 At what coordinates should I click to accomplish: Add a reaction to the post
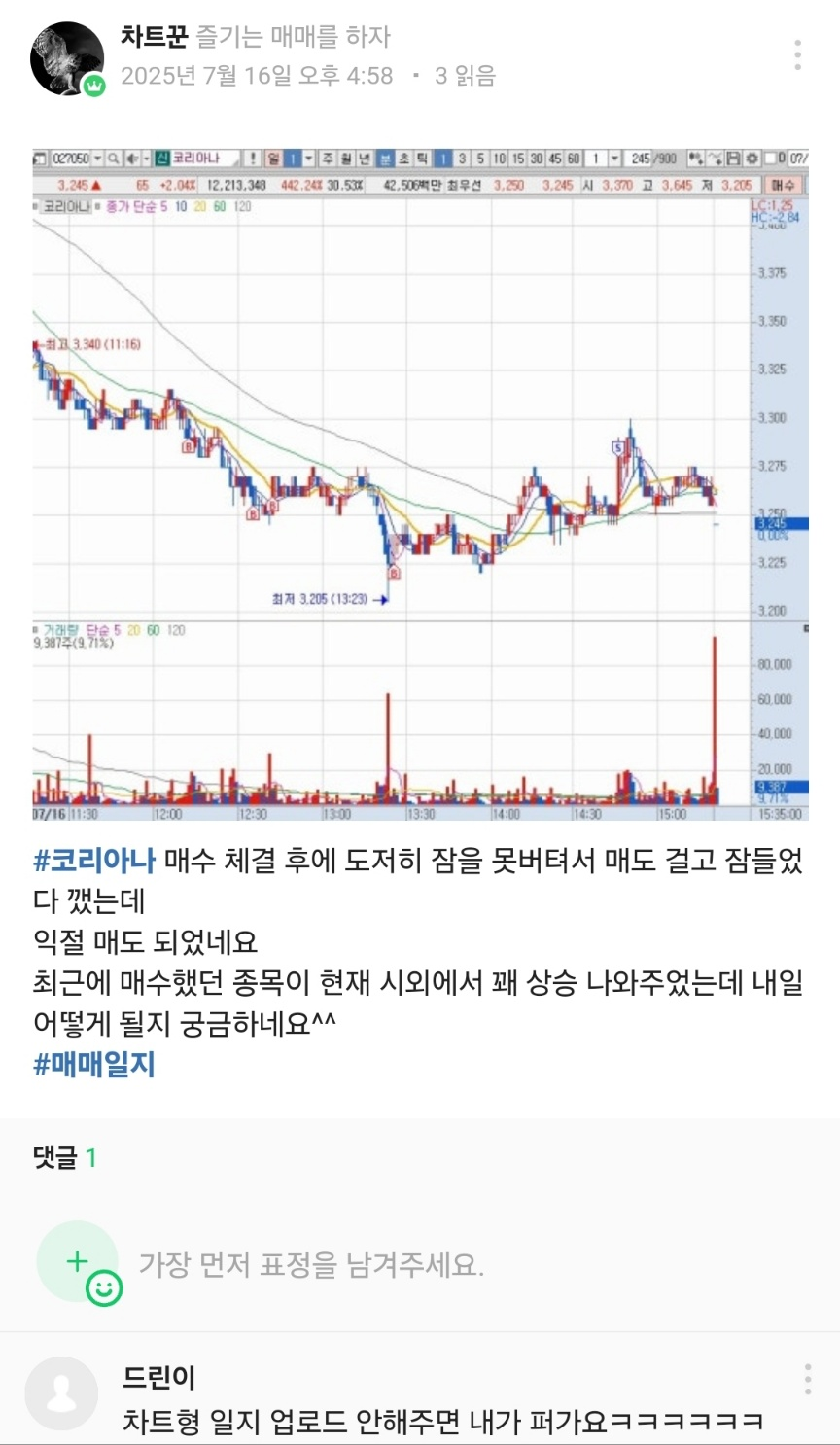tap(79, 1263)
